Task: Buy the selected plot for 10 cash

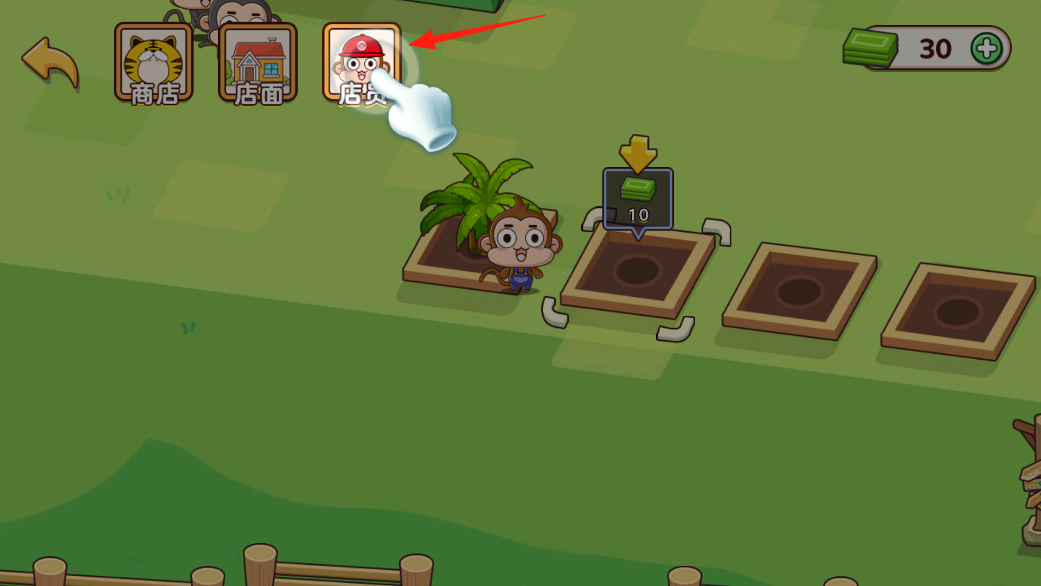Action: tap(638, 199)
